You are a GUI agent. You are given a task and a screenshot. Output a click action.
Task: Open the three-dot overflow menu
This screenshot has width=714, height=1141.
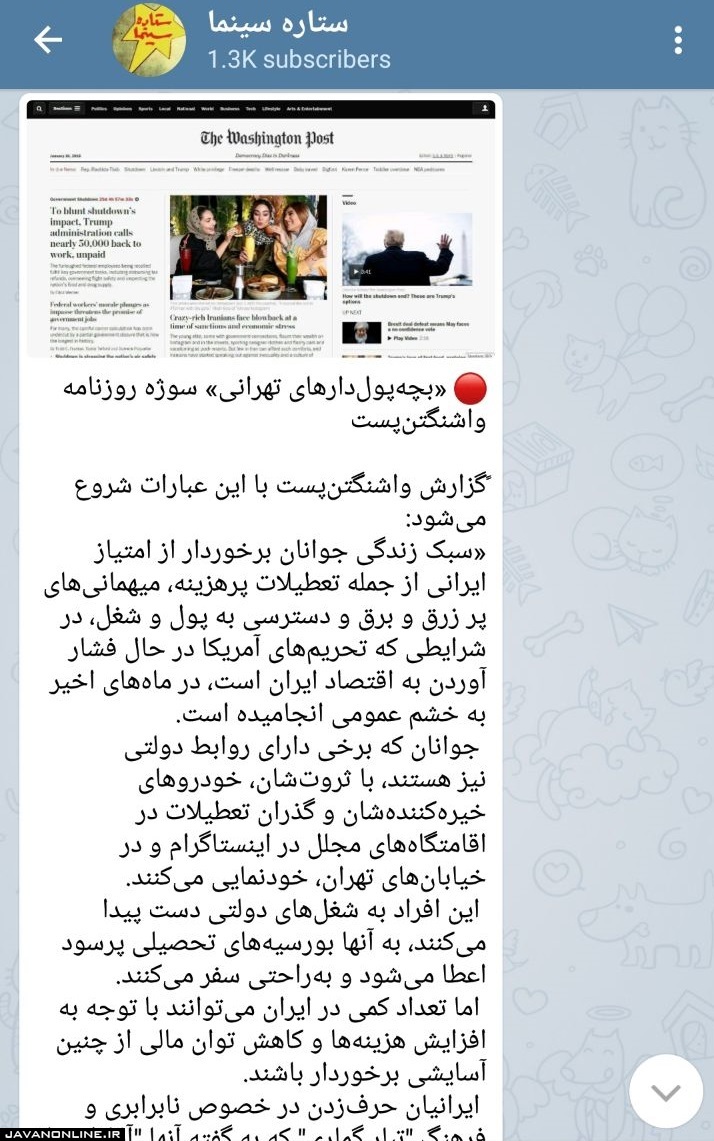point(679,40)
